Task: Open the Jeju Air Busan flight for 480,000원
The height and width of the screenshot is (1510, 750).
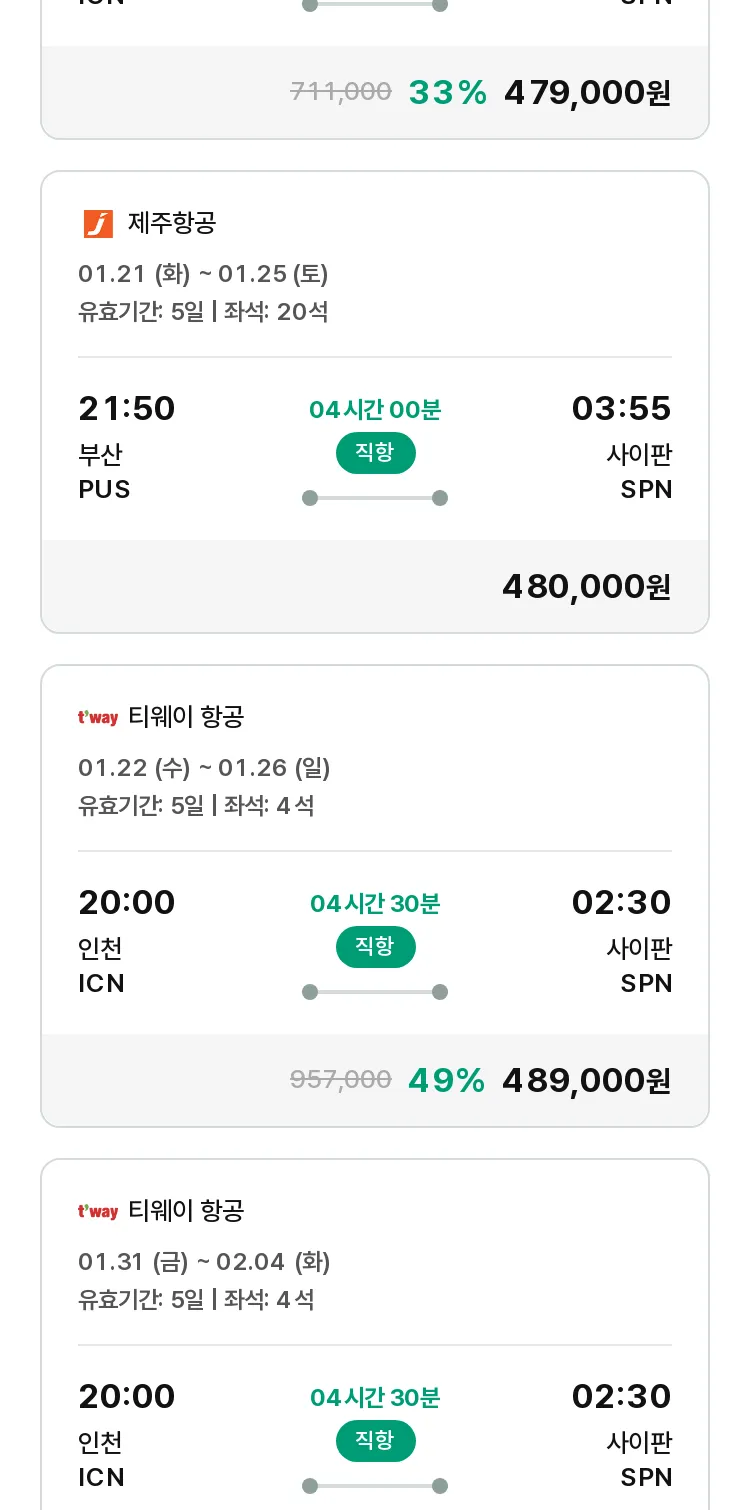Action: pyautogui.click(x=375, y=402)
